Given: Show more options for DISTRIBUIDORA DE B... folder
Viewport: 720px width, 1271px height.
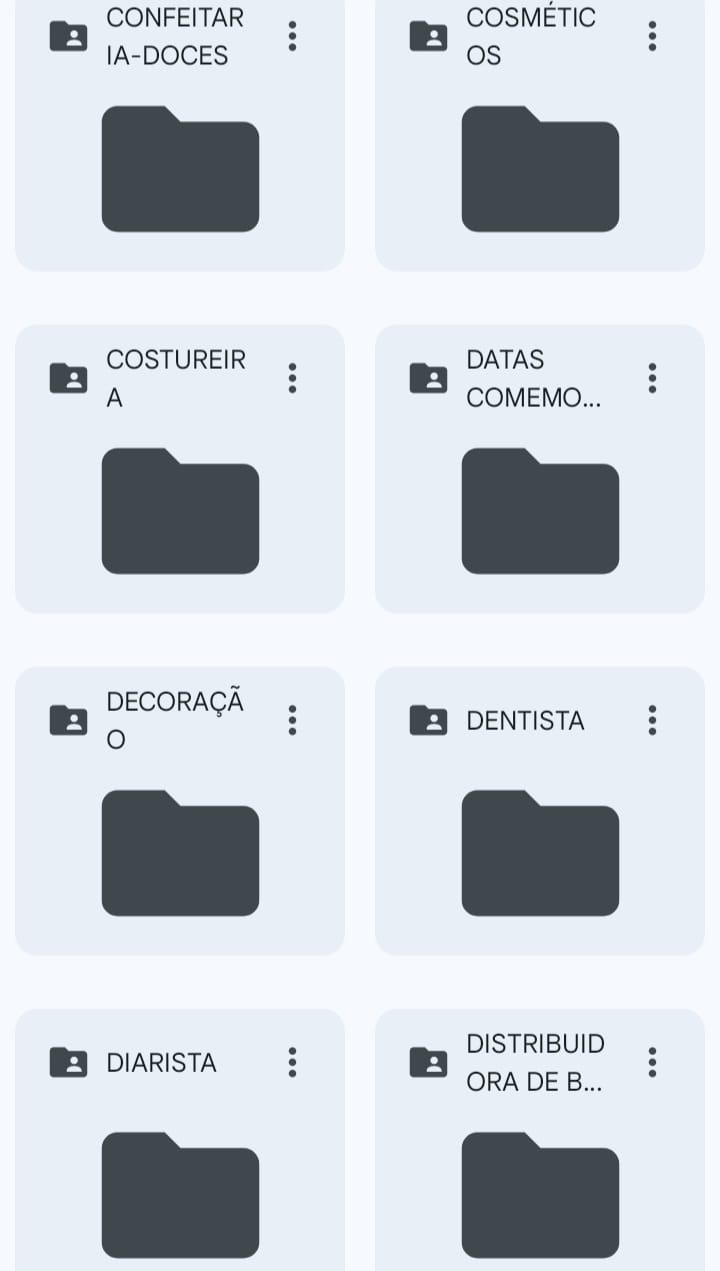Looking at the screenshot, I should pos(652,1062).
